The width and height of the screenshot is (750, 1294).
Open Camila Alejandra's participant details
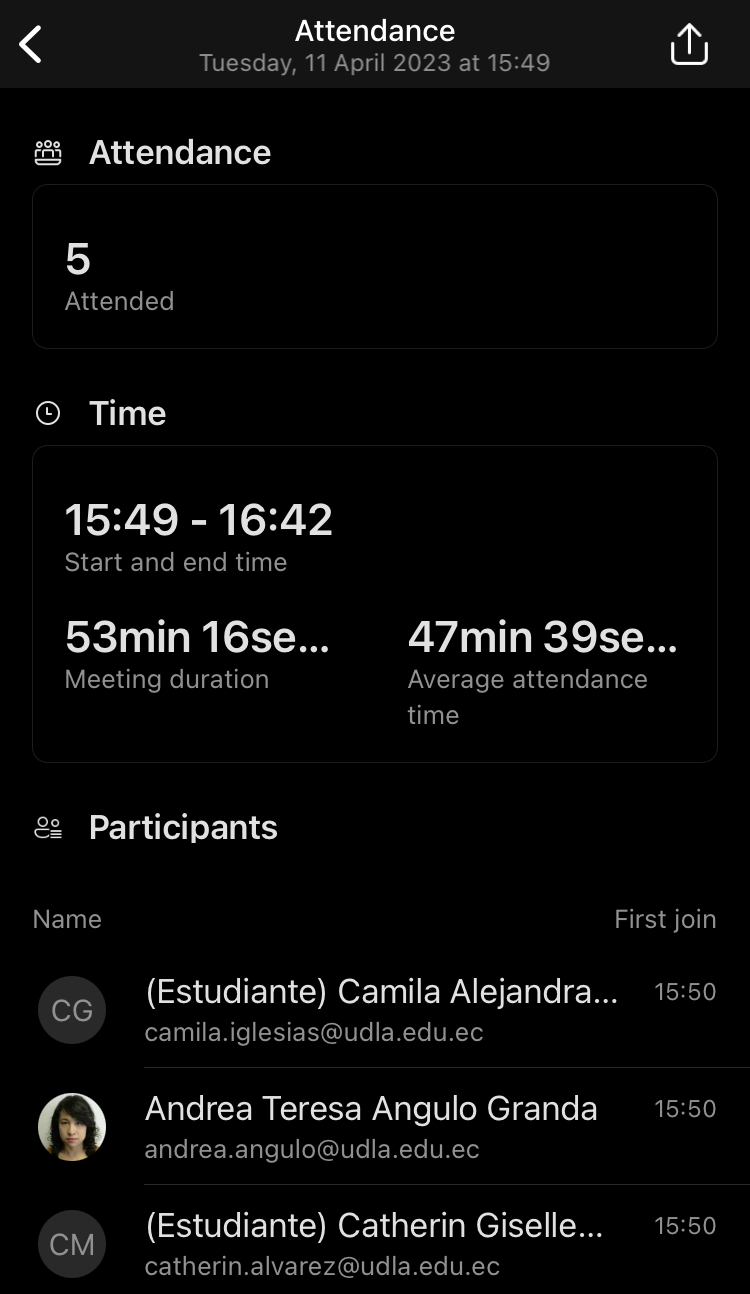[x=380, y=1010]
